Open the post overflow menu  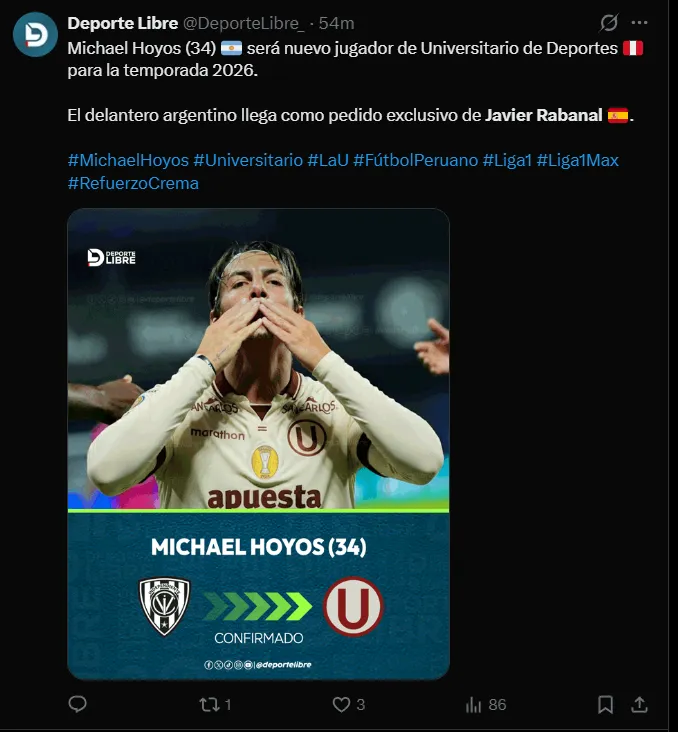[x=640, y=23]
